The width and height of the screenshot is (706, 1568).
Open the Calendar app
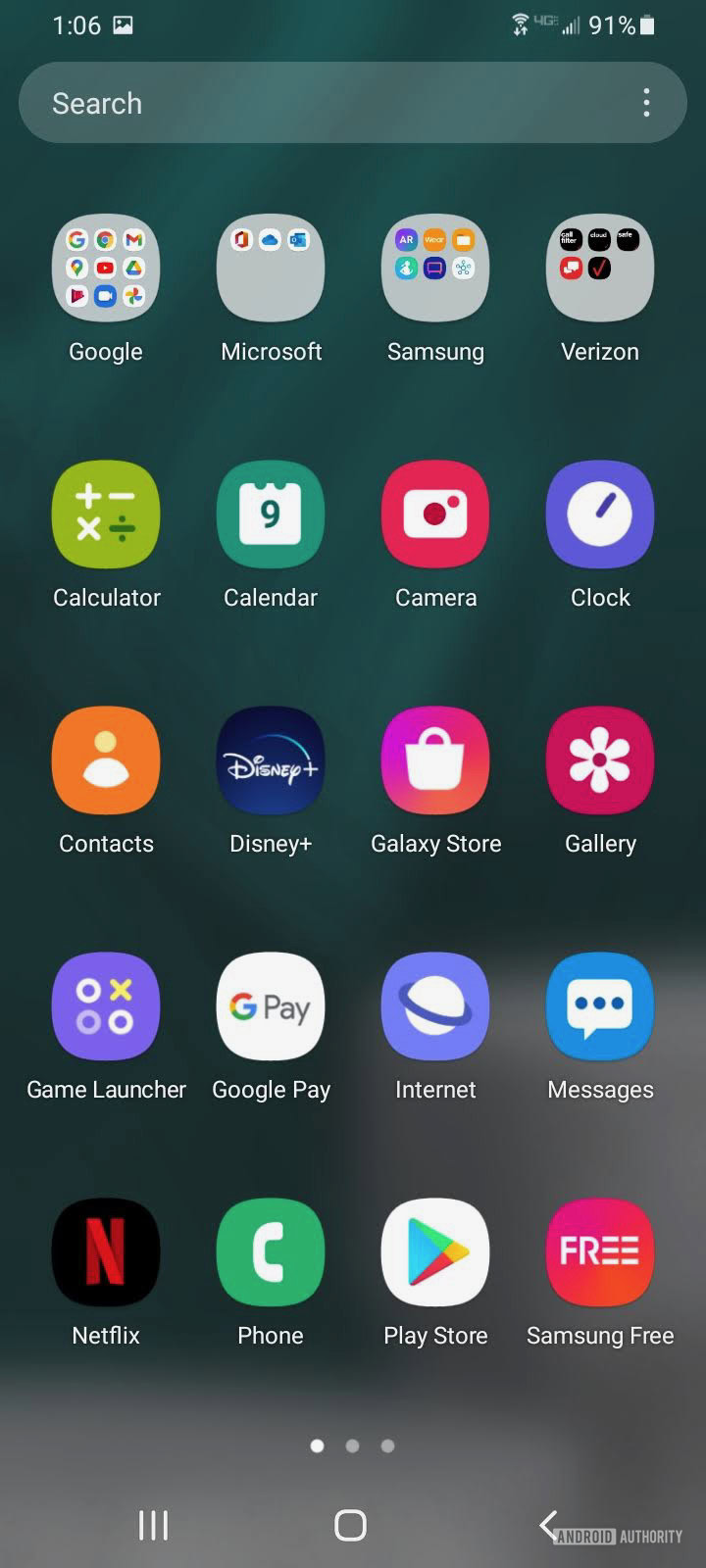click(x=271, y=514)
